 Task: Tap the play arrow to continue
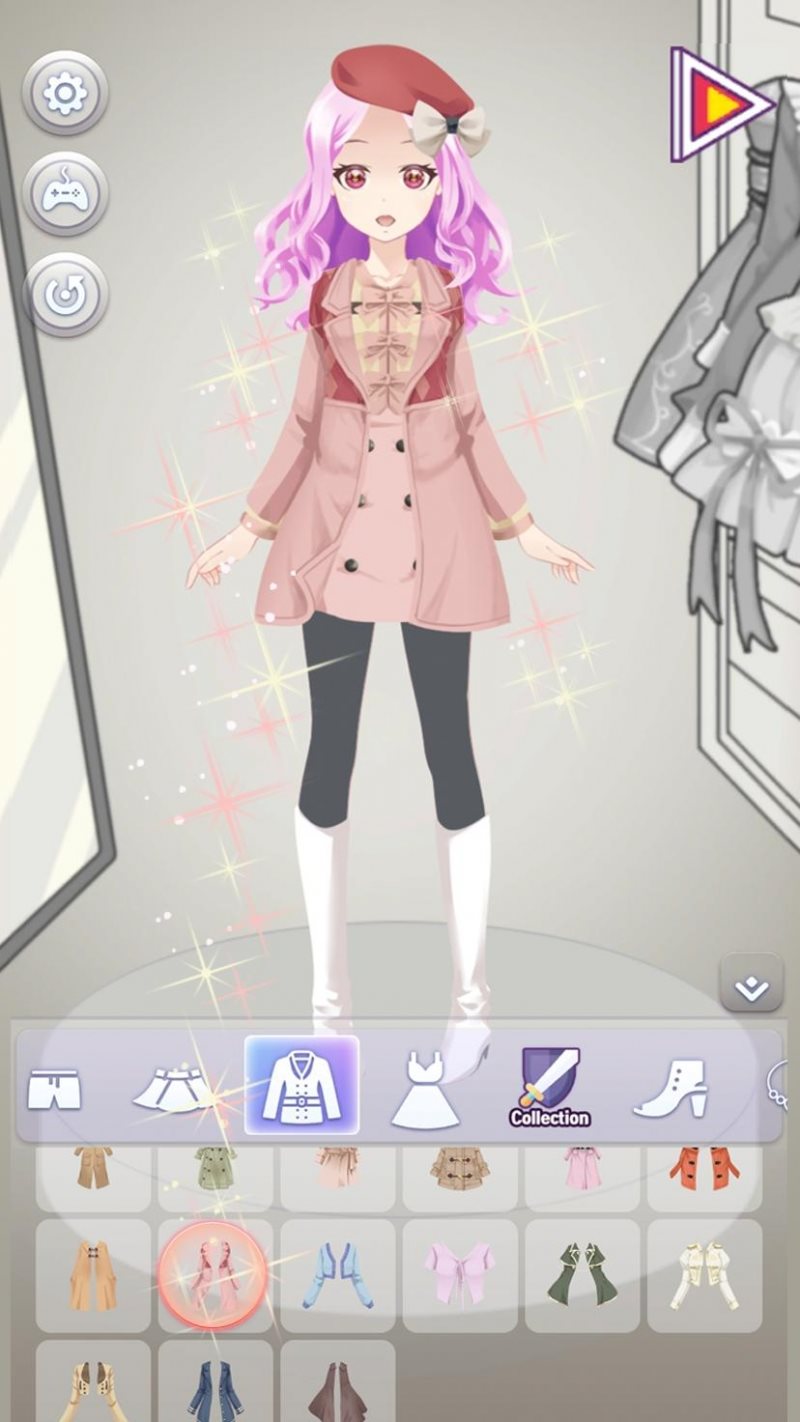722,103
